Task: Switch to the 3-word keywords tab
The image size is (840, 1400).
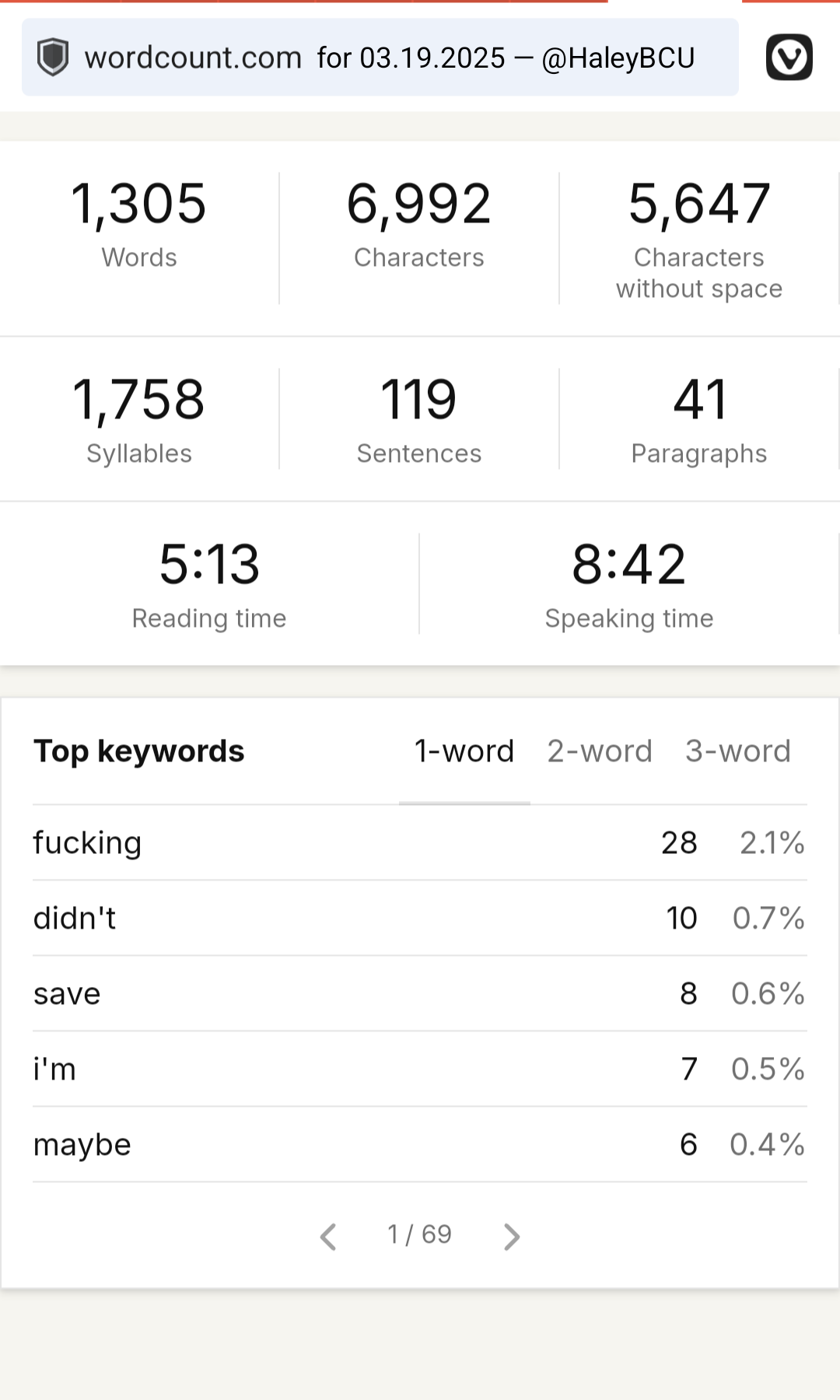Action: pos(738,751)
